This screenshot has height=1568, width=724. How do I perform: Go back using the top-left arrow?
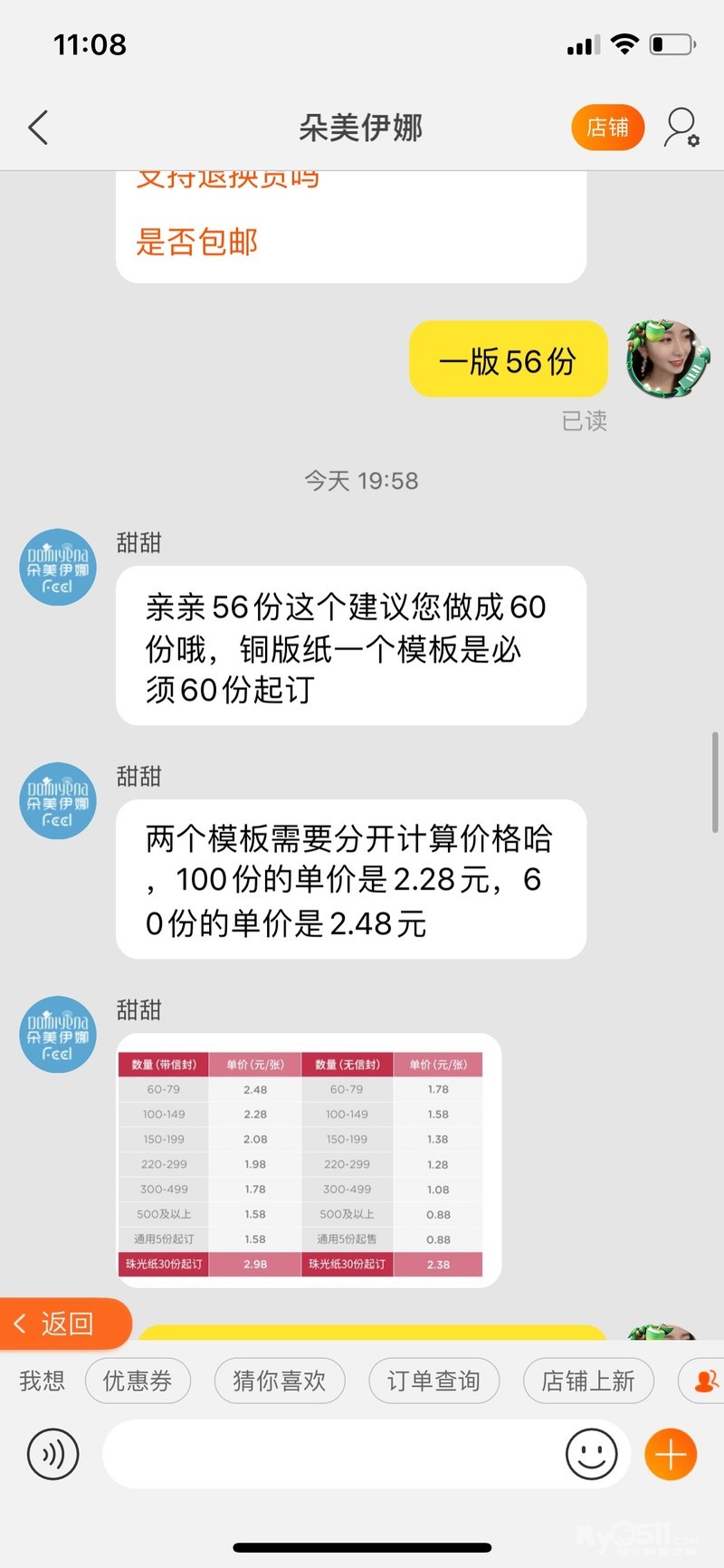(x=38, y=128)
